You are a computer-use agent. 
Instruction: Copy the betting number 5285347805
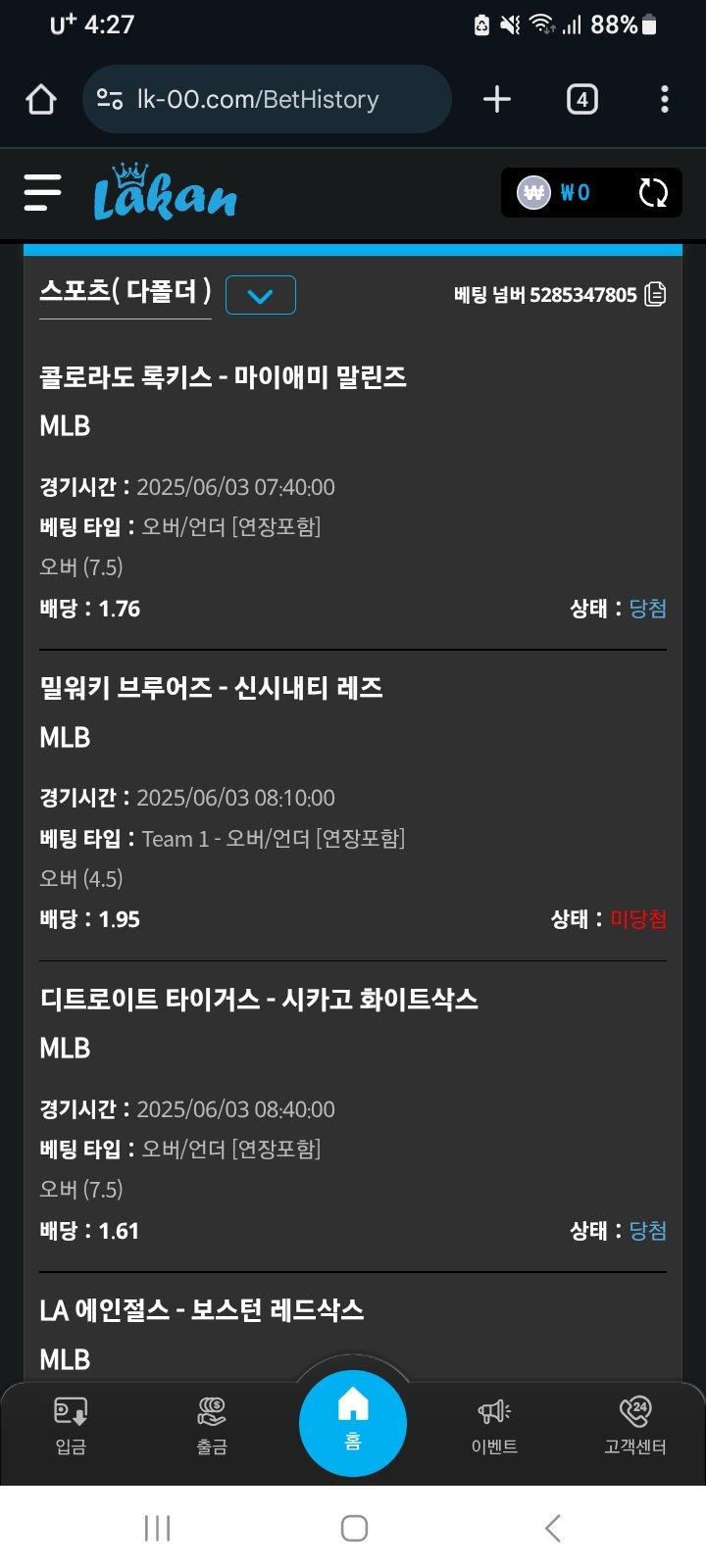[x=655, y=295]
